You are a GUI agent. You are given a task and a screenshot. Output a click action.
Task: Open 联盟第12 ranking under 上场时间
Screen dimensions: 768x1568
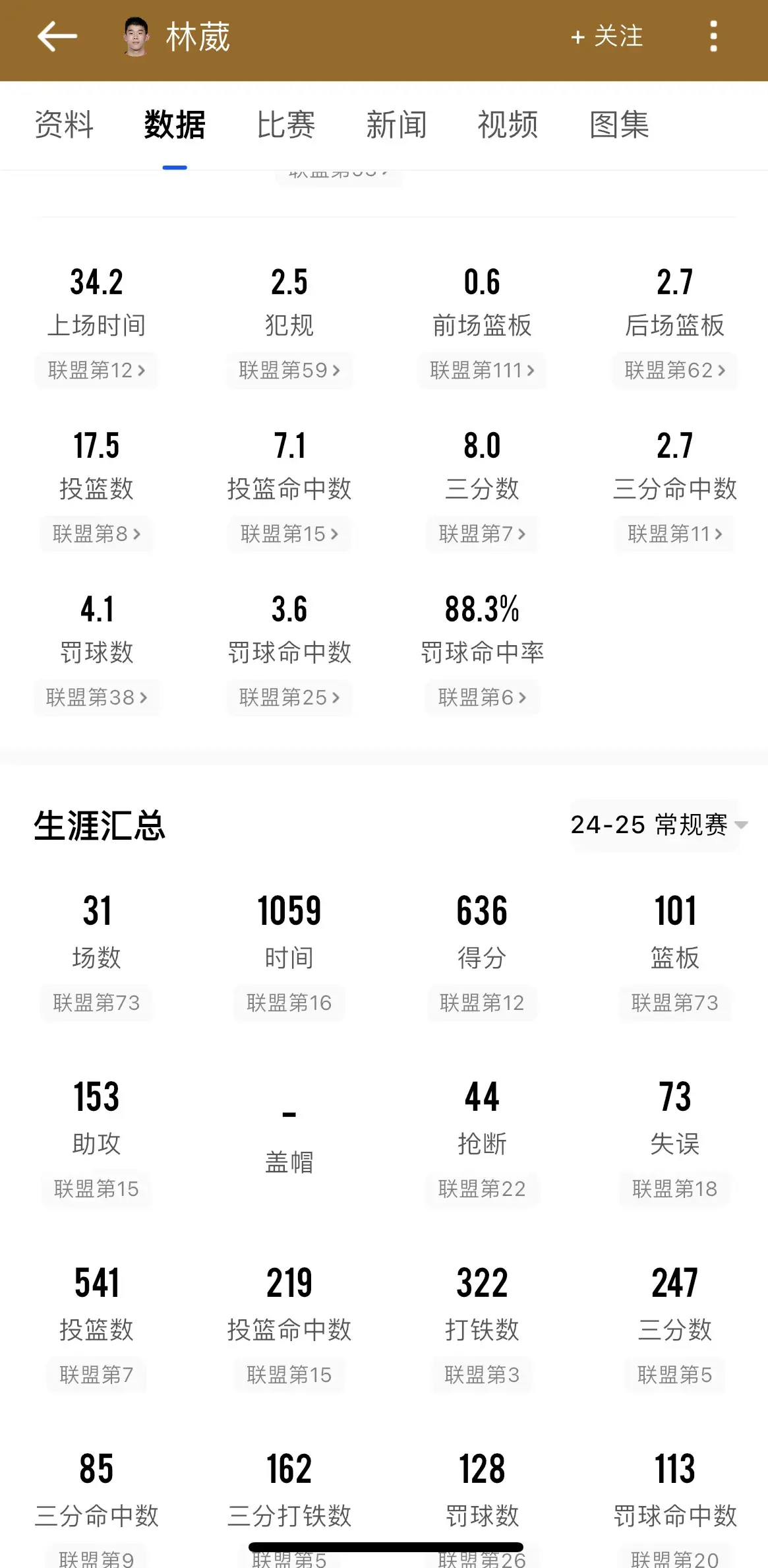pos(96,371)
